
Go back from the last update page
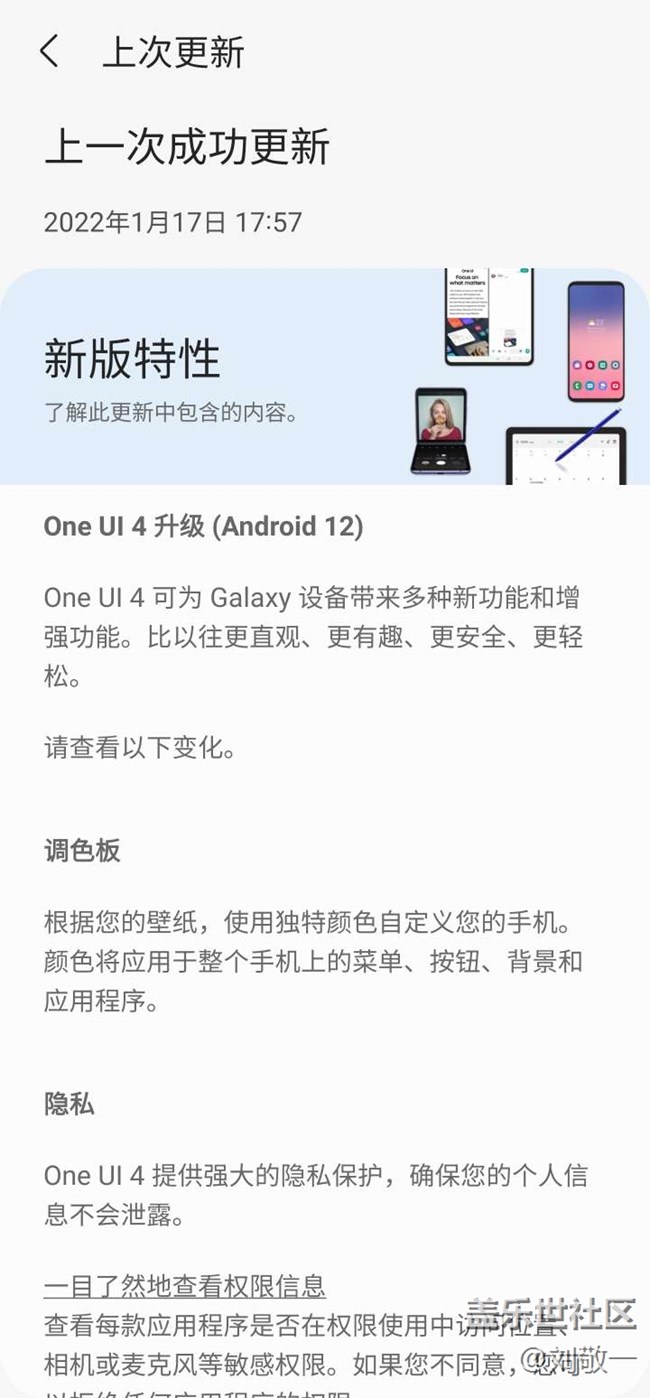49,52
